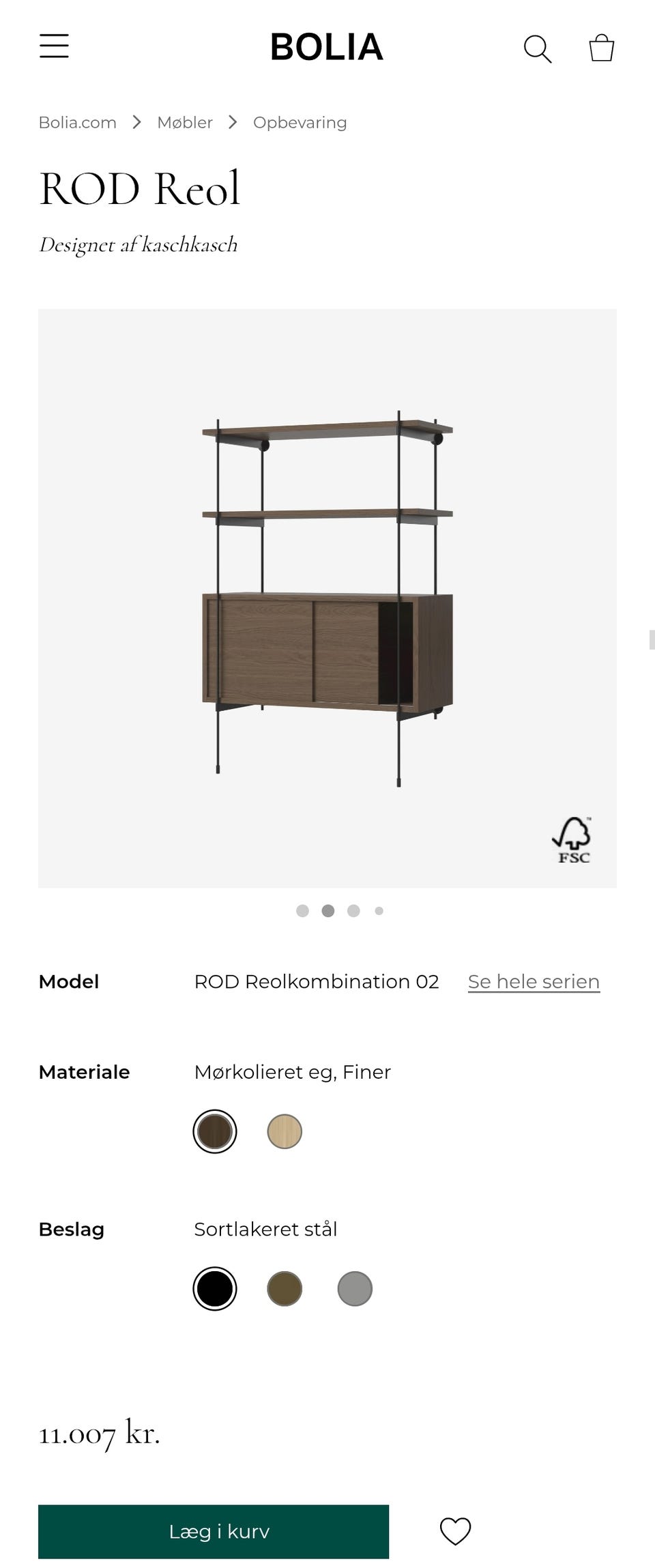Click the chevron after Møbler breadcrumb
The image size is (655, 1568).
(233, 121)
